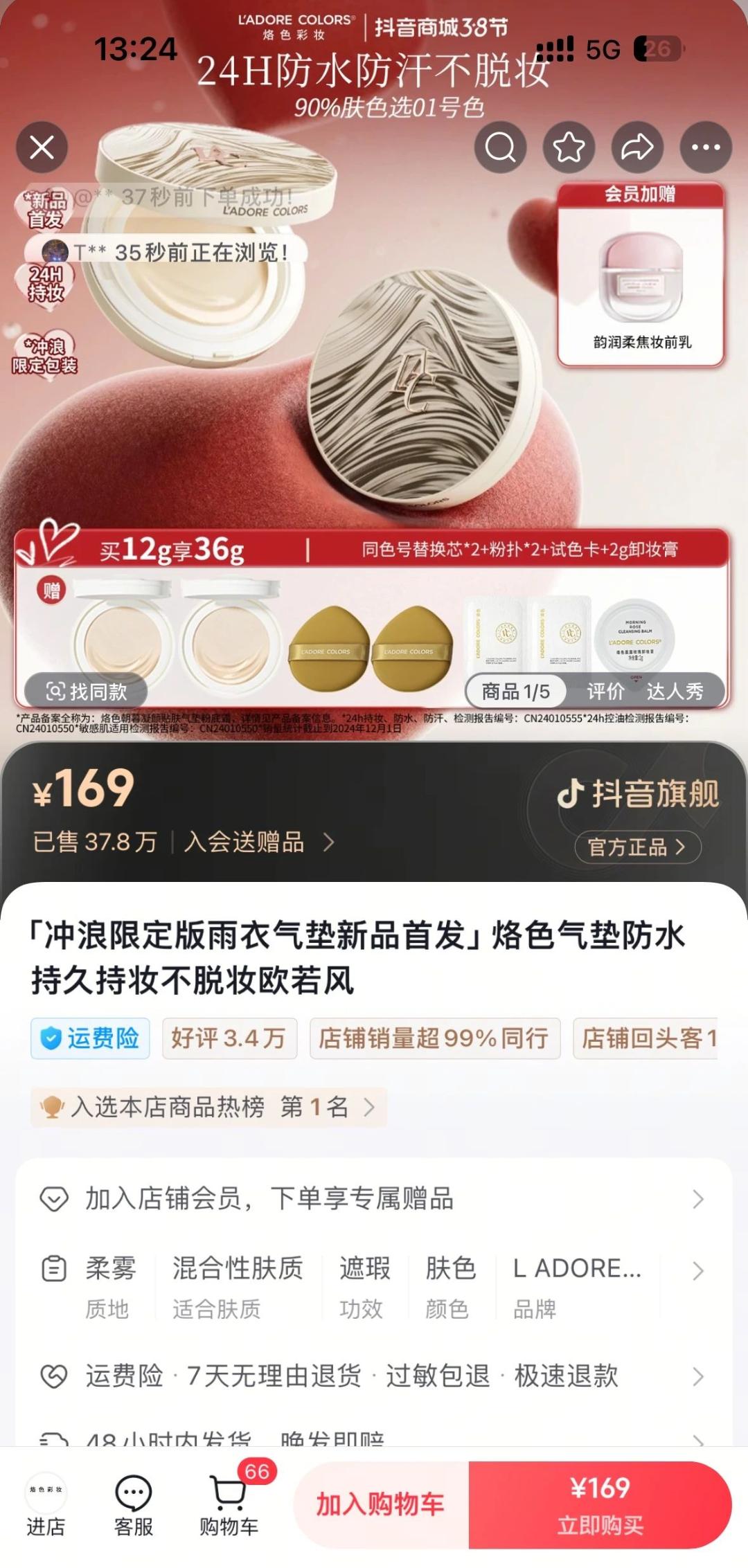Image resolution: width=748 pixels, height=1568 pixels.
Task: Switch to the 达人秀 tab
Action: point(675,691)
